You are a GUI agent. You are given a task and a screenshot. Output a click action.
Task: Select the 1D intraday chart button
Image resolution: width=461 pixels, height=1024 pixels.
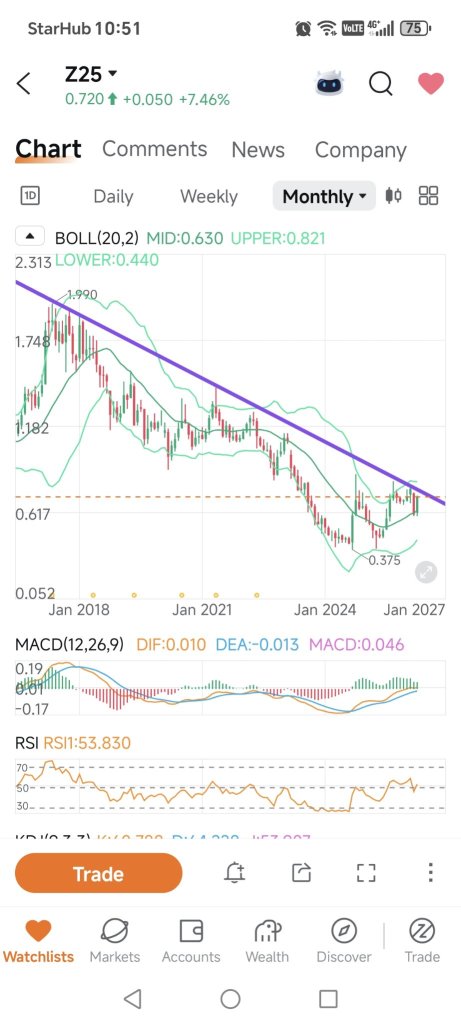(x=30, y=195)
